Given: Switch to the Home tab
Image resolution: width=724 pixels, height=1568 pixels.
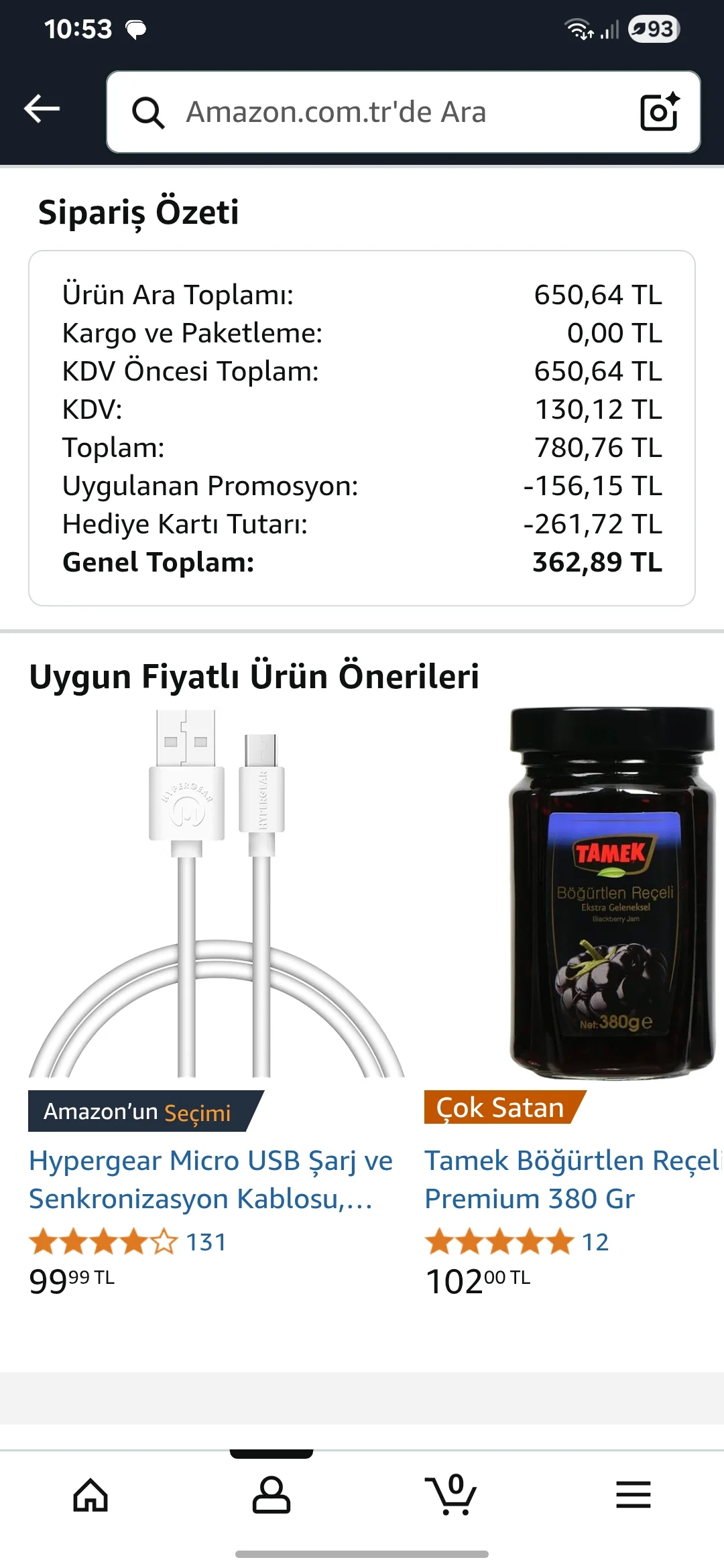Looking at the screenshot, I should coord(90,1496).
